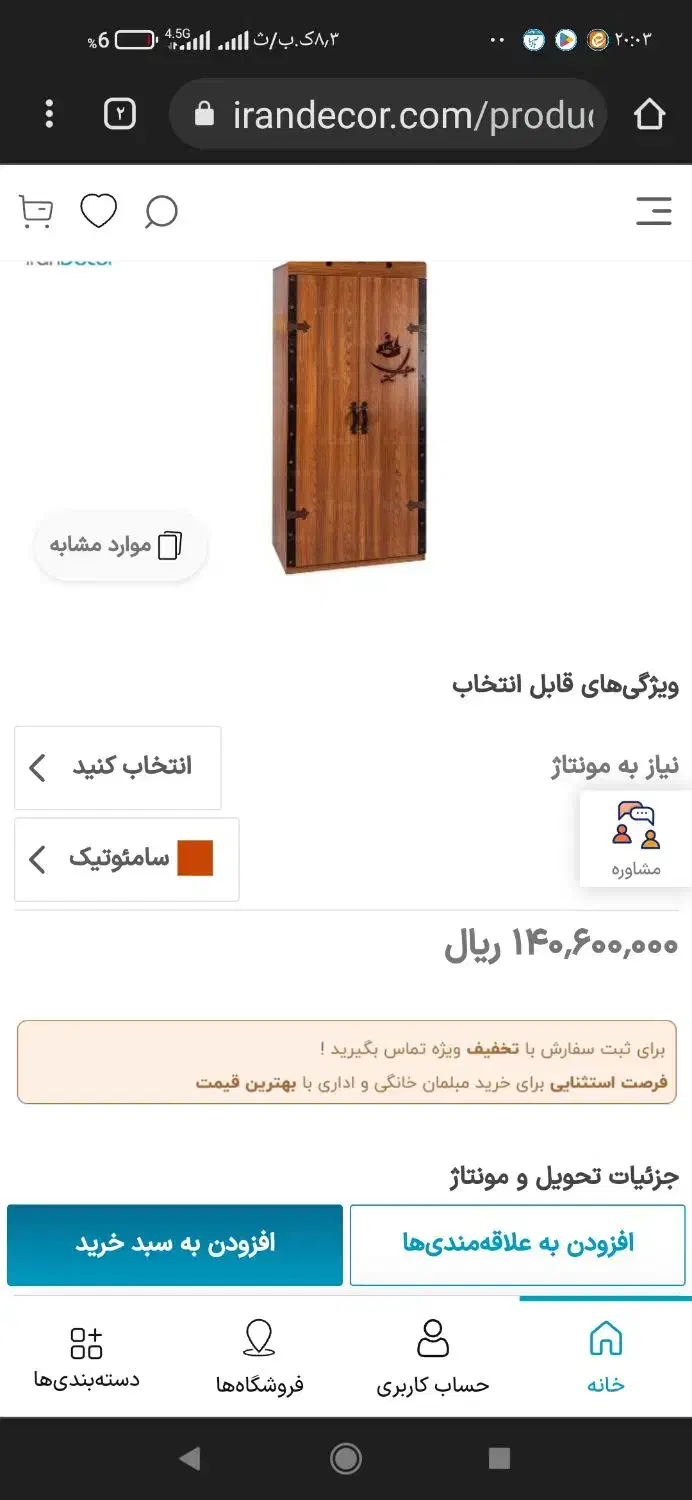This screenshot has height=1500, width=692.
Task: Open the wardrobe product image
Action: (x=350, y=417)
